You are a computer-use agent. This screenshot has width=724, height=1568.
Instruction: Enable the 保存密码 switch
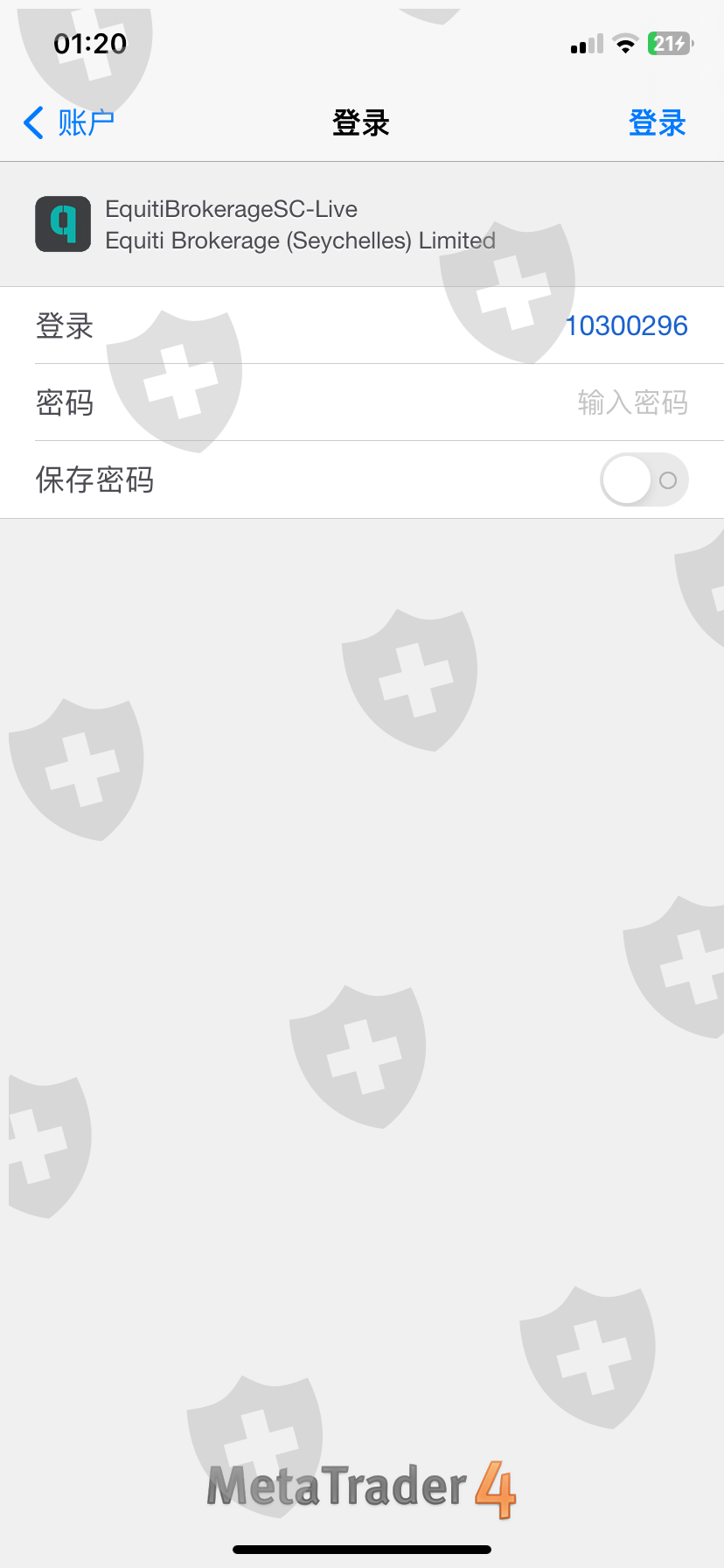pos(644,479)
